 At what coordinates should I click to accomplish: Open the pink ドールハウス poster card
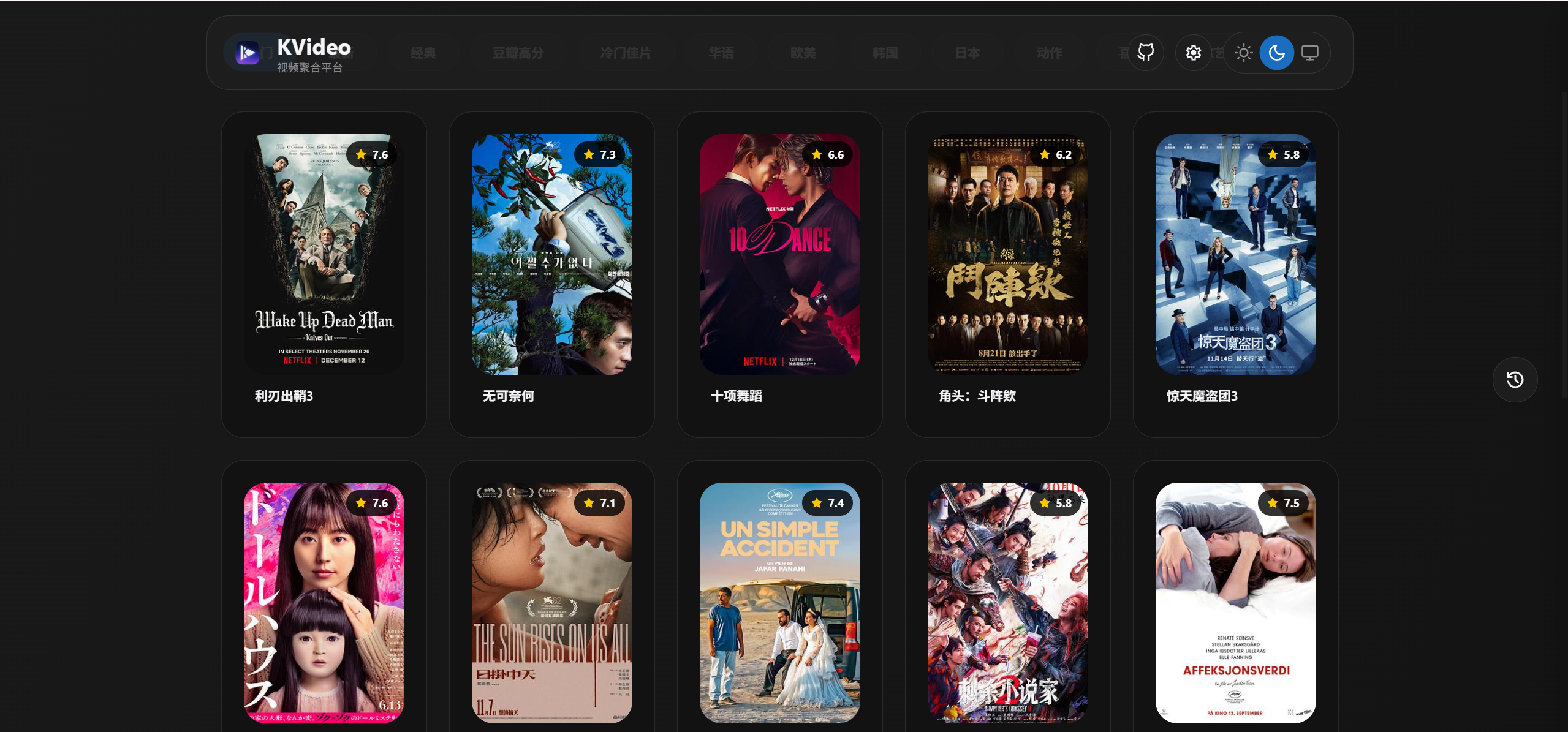point(324,603)
